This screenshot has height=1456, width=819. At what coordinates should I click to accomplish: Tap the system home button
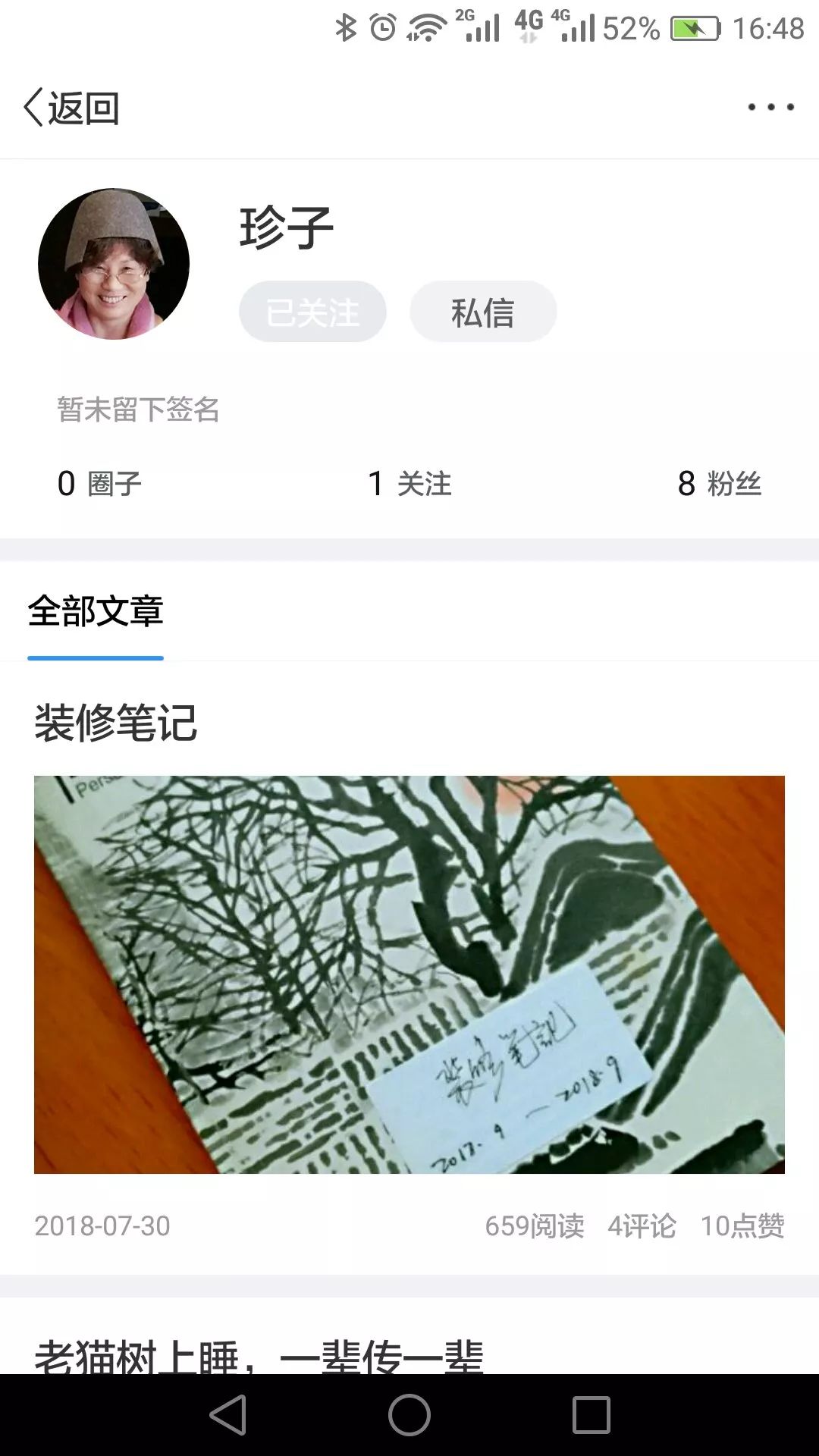point(409,1415)
